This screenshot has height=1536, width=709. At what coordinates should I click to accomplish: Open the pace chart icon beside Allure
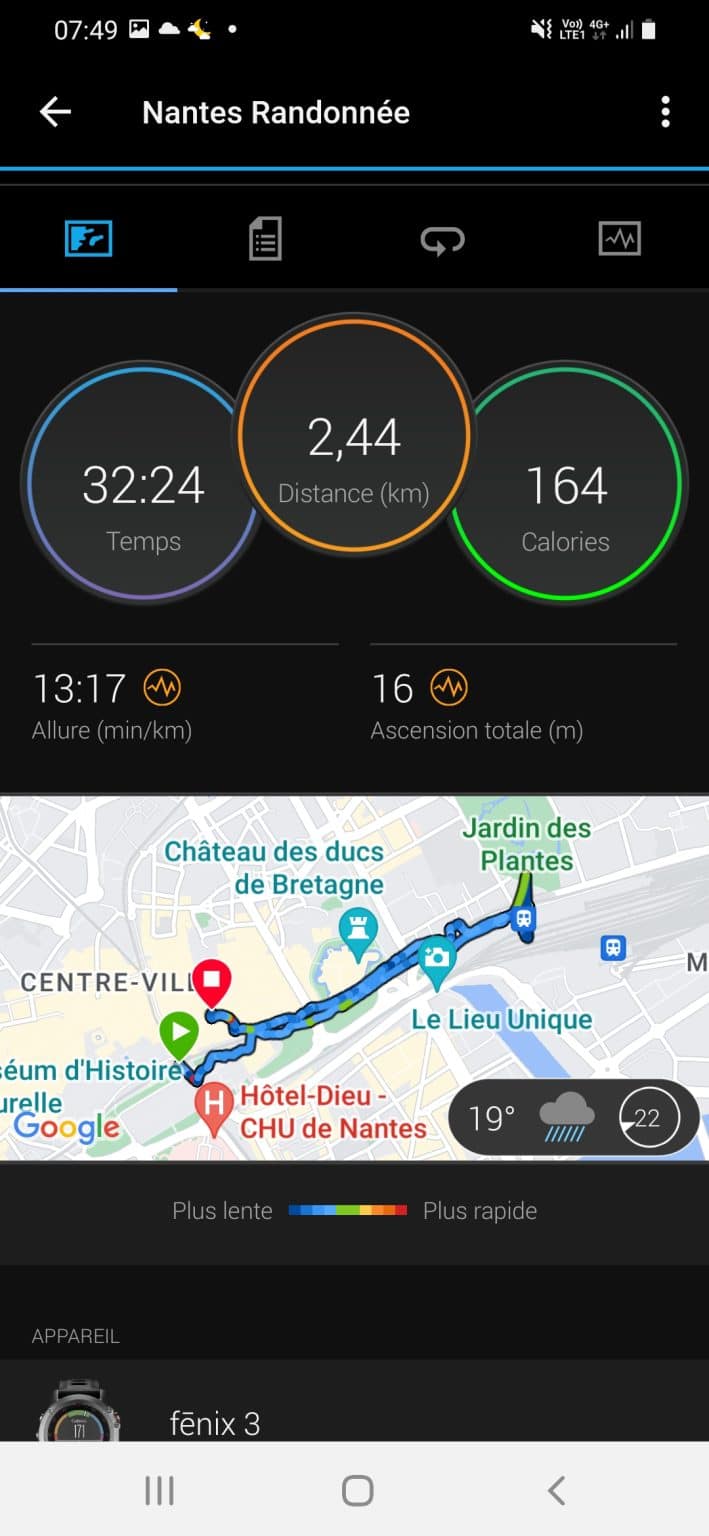coord(162,688)
